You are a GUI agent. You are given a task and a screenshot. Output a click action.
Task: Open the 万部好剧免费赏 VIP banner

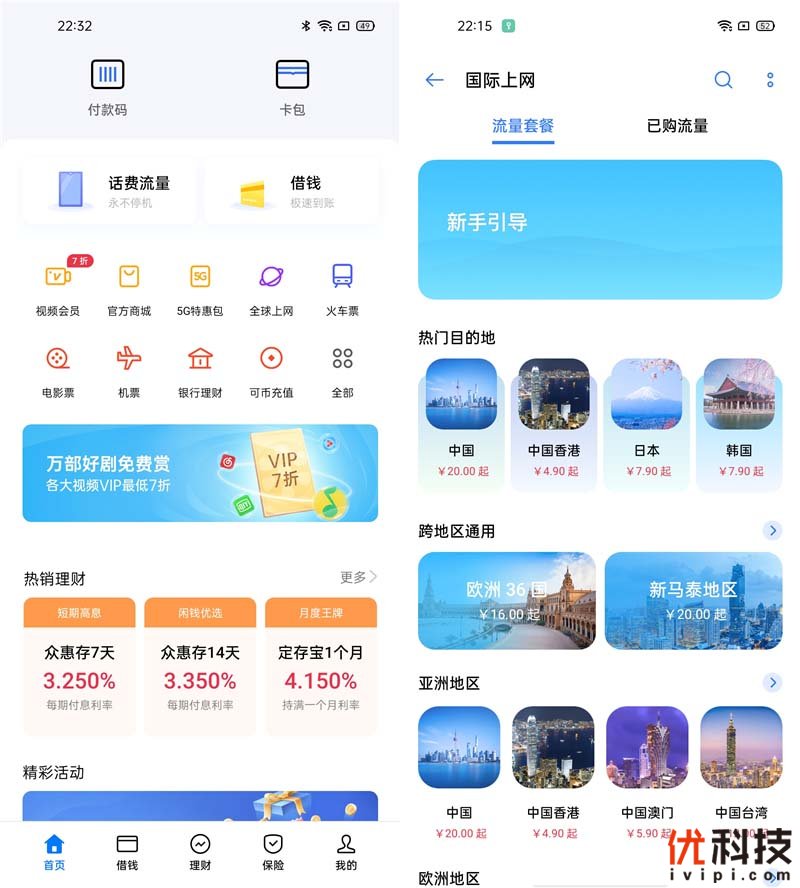(x=200, y=473)
